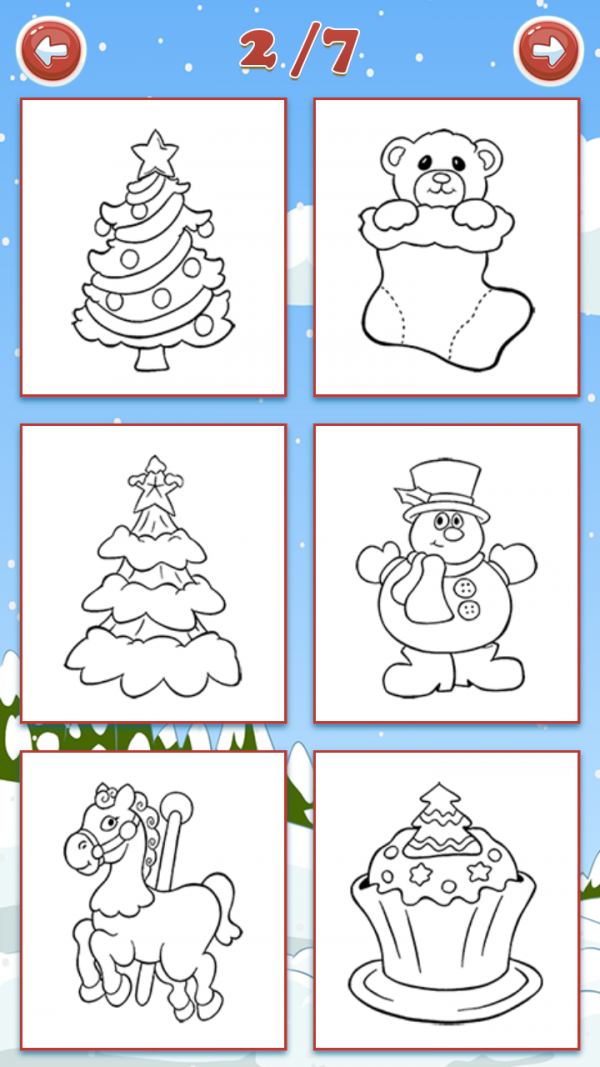Choose the snow-covered pine tree drawing
Image resolution: width=600 pixels, height=1067 pixels.
point(153,573)
